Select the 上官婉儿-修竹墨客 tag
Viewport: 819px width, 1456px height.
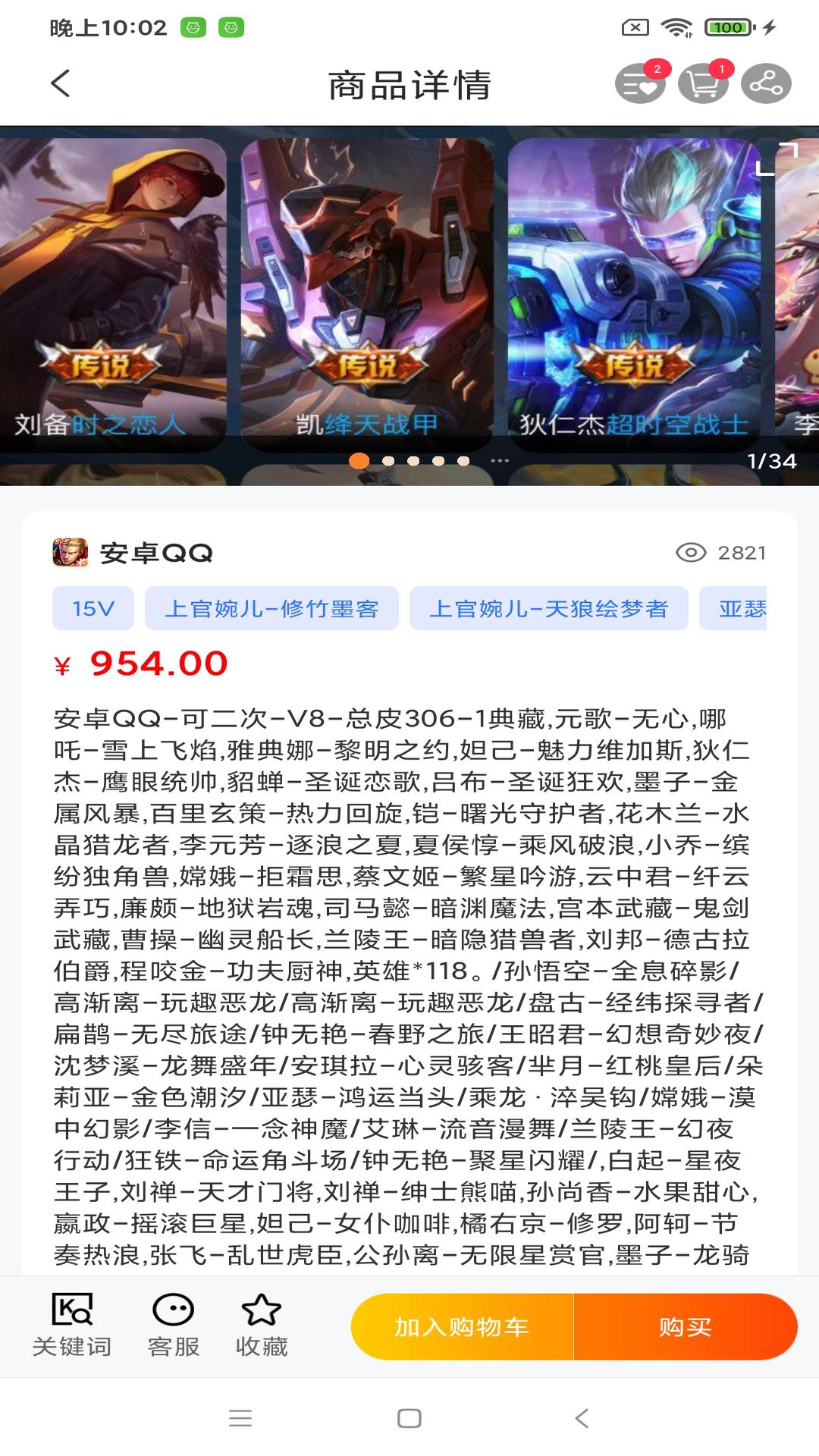click(x=271, y=608)
